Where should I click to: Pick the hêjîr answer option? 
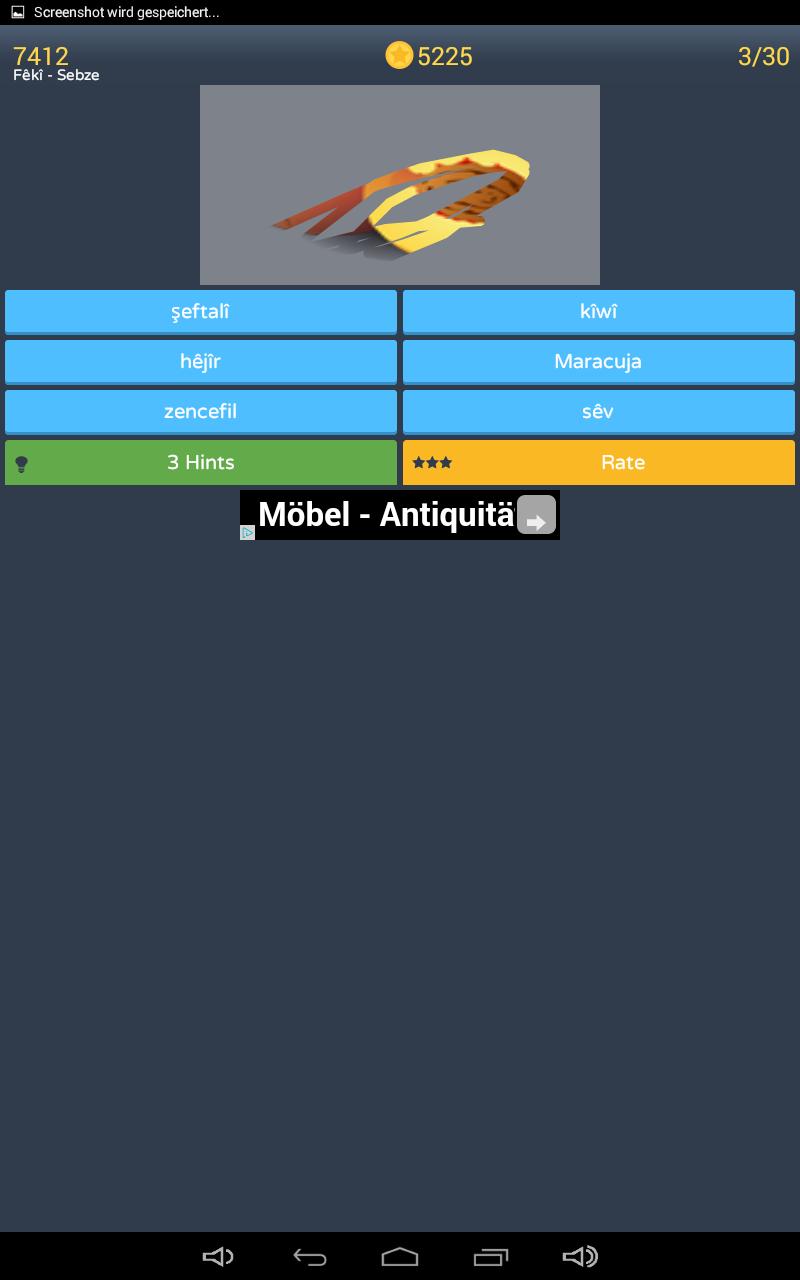point(200,361)
